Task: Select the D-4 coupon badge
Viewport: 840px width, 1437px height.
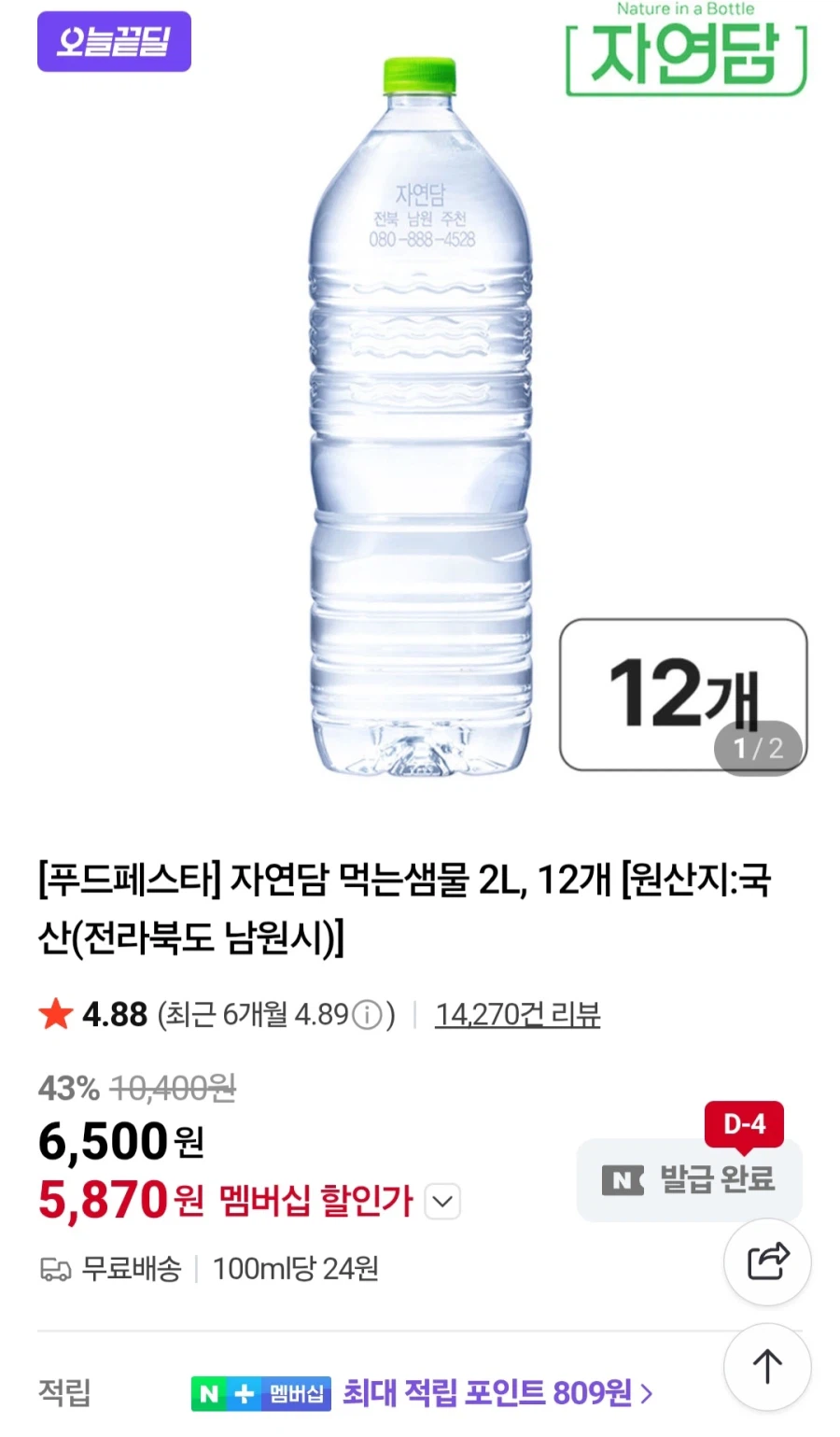Action: (x=746, y=1125)
